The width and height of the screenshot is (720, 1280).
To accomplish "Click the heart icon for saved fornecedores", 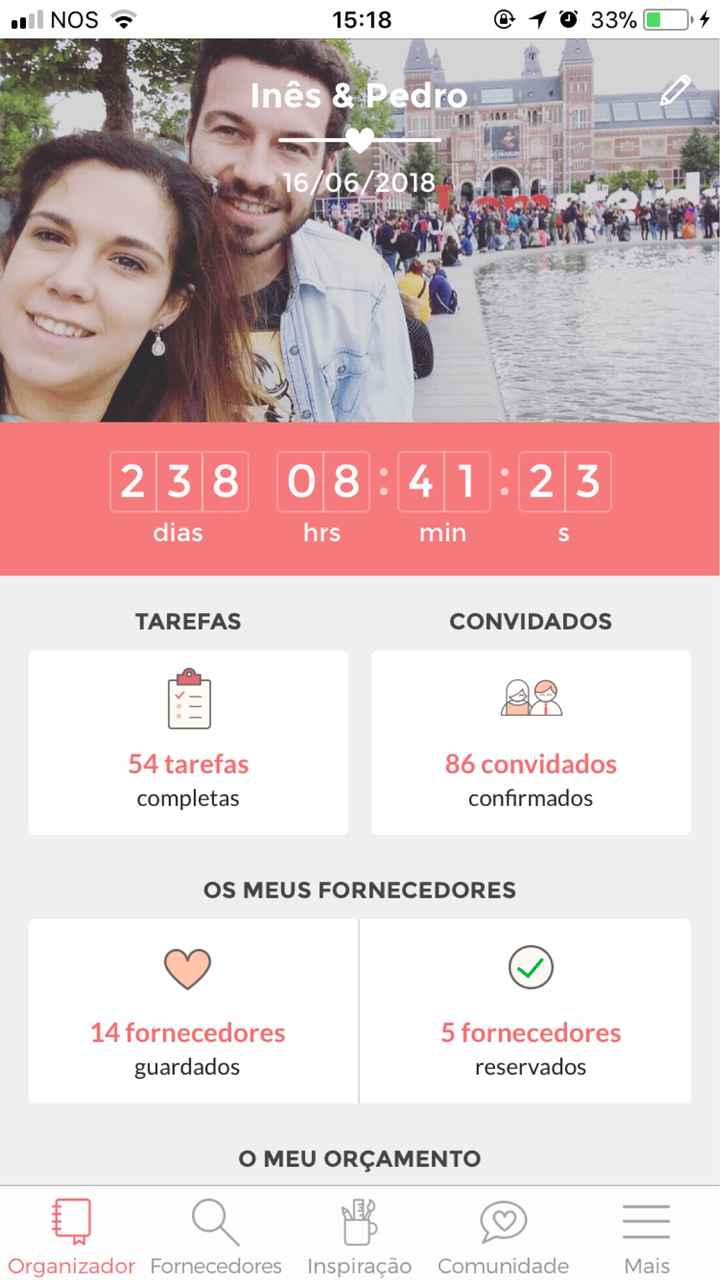I will point(187,967).
